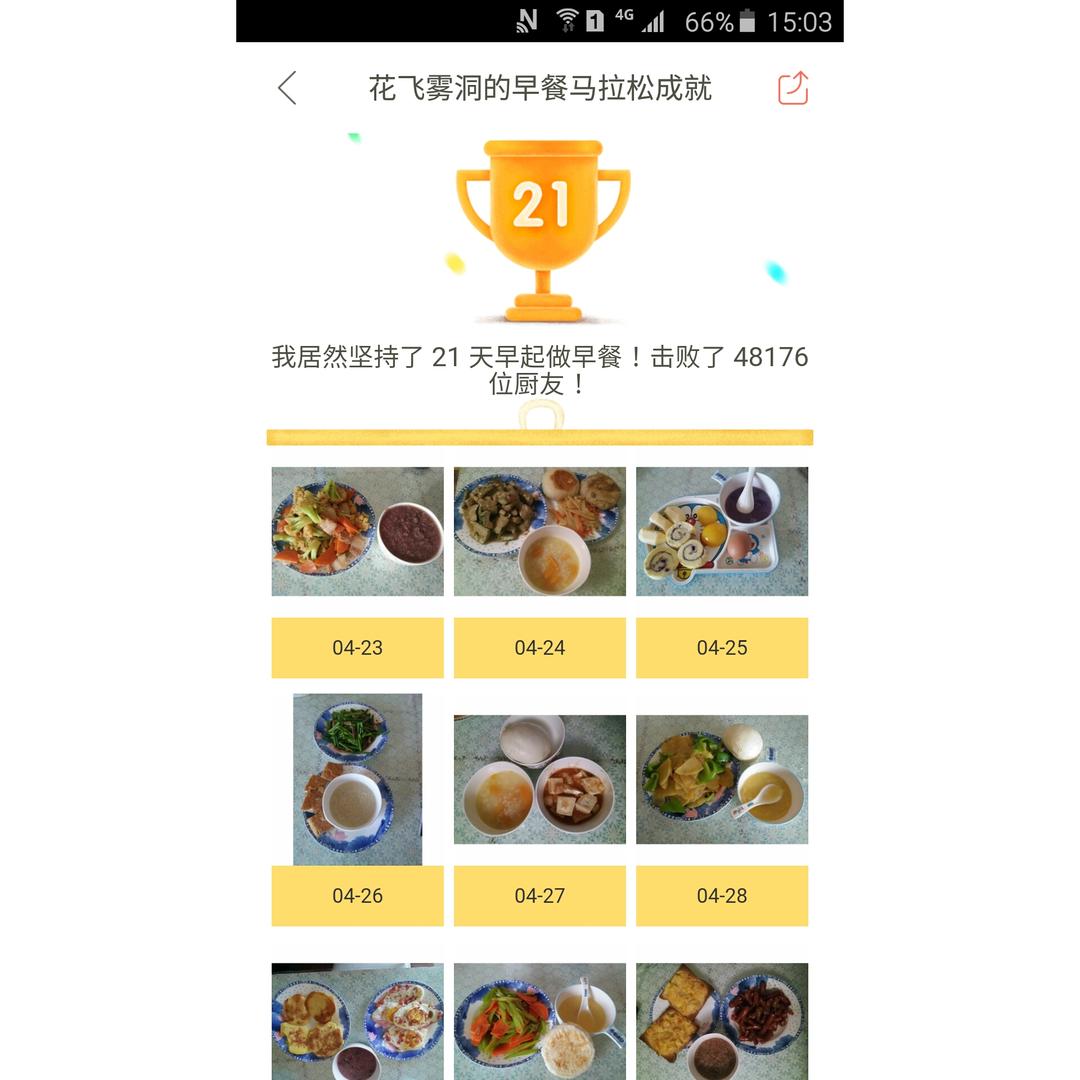View the 04-24 breakfast photo
1080x1080 pixels.
(x=539, y=531)
